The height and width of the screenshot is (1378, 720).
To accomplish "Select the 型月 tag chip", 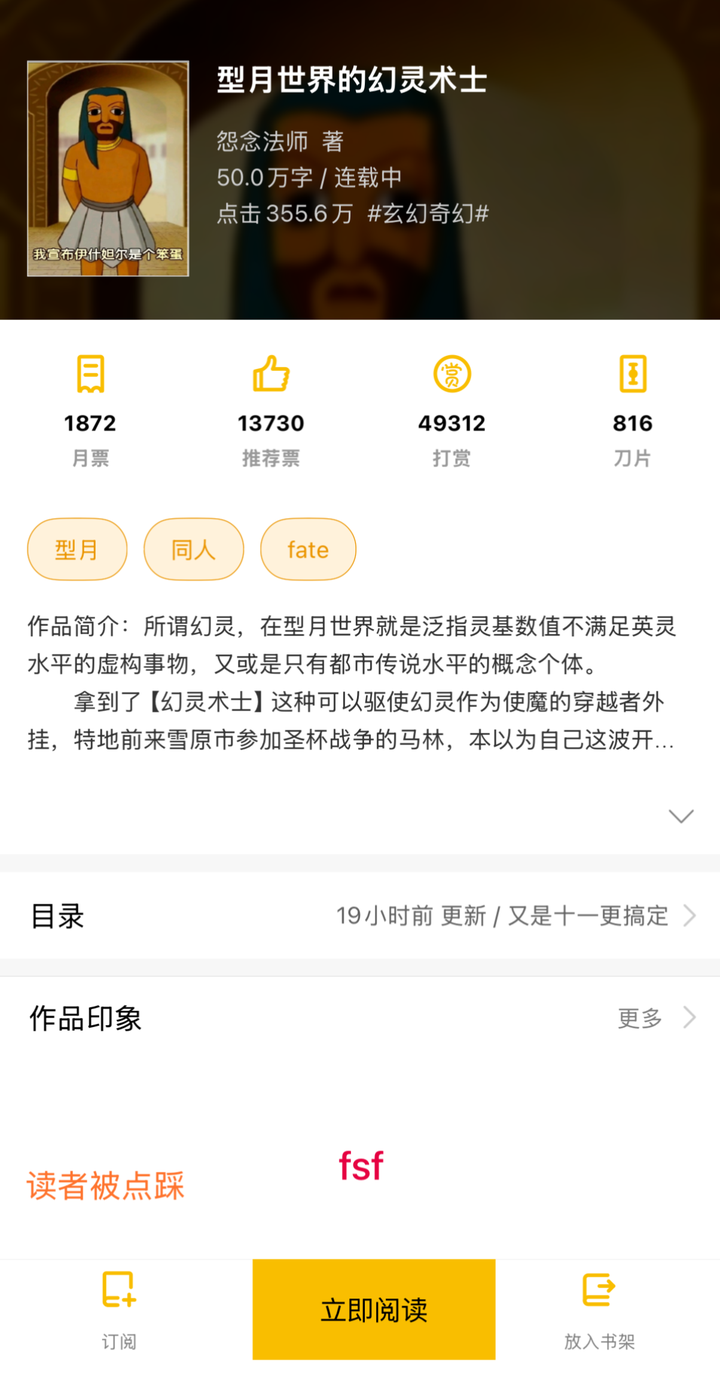I will 77,549.
